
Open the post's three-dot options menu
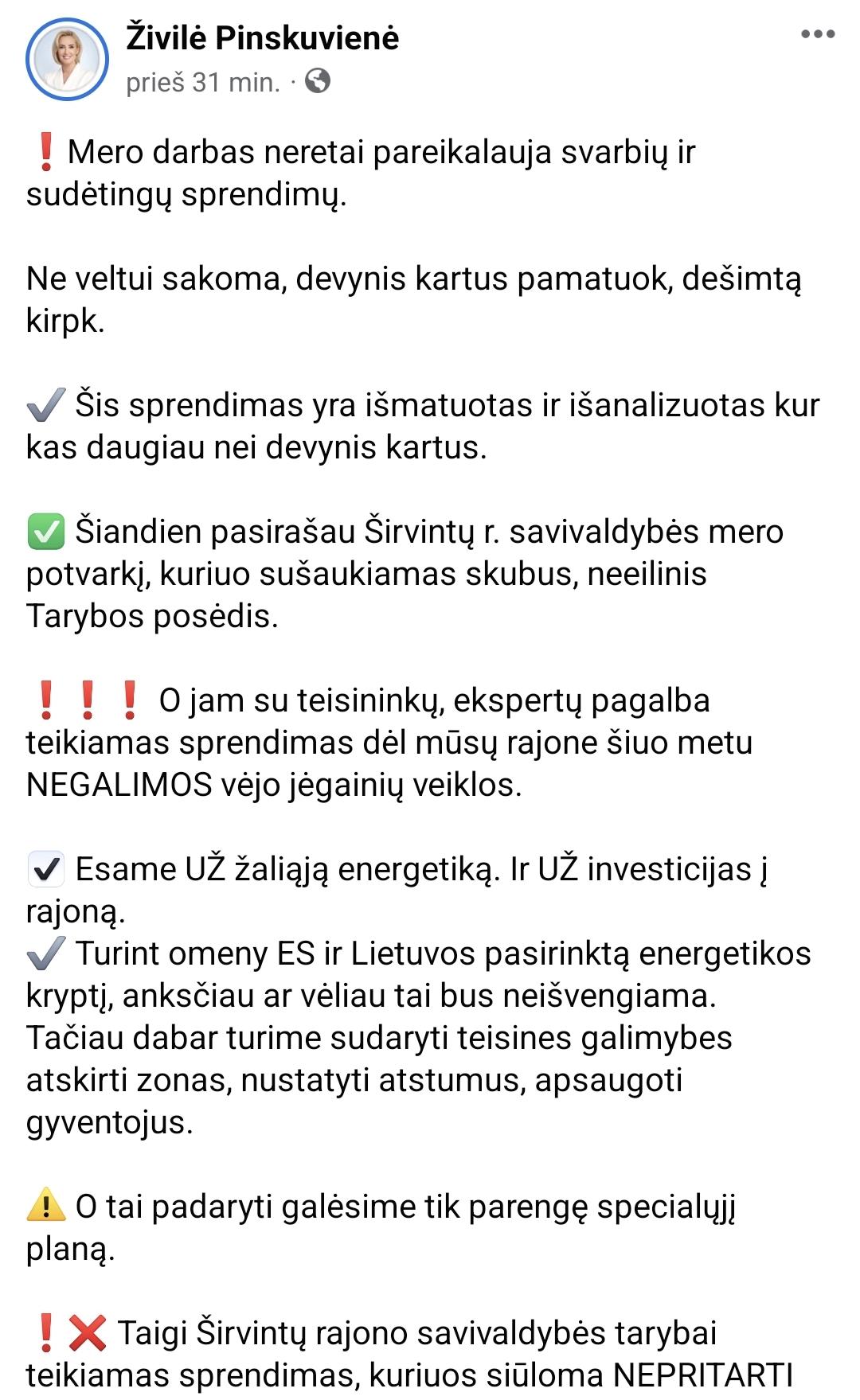(818, 34)
